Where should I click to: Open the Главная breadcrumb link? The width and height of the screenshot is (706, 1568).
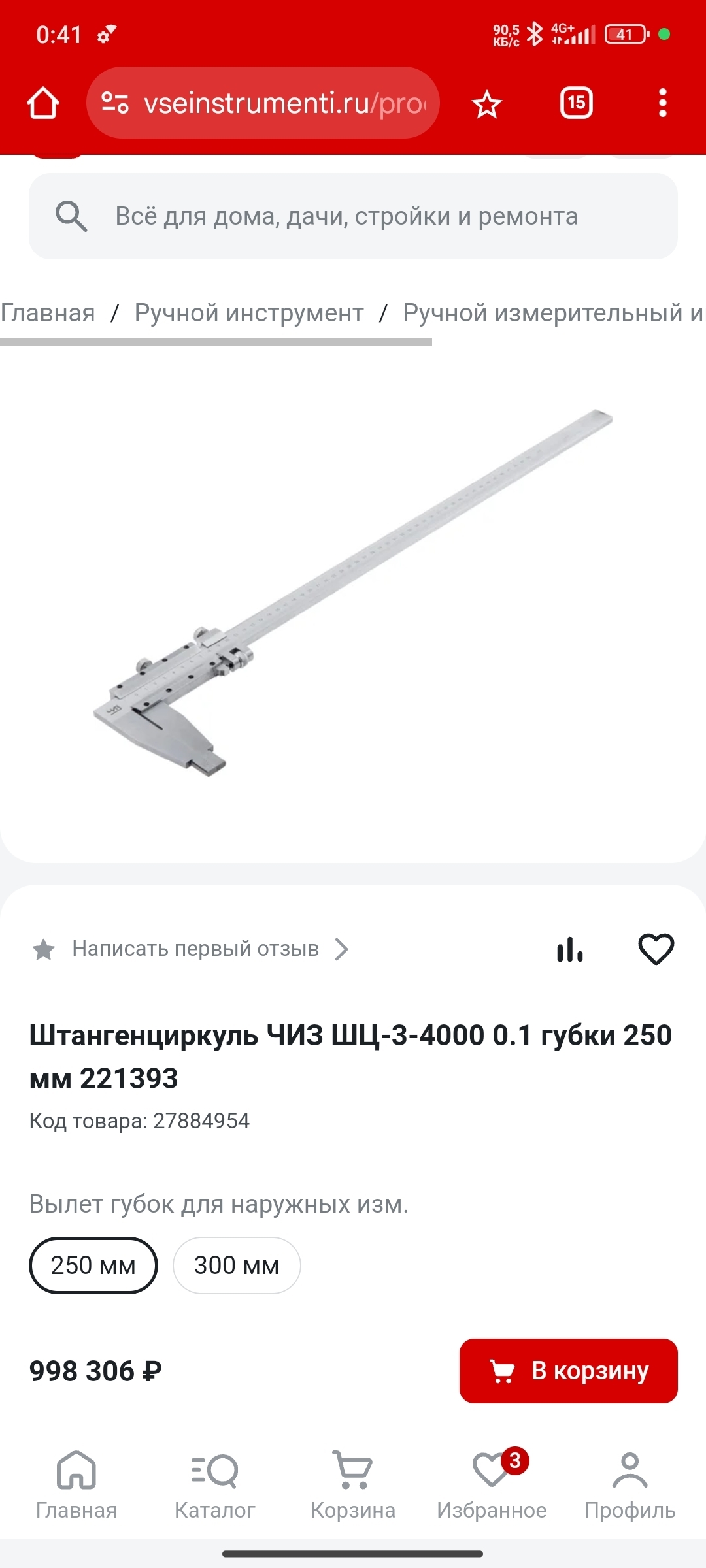pyautogui.click(x=48, y=313)
